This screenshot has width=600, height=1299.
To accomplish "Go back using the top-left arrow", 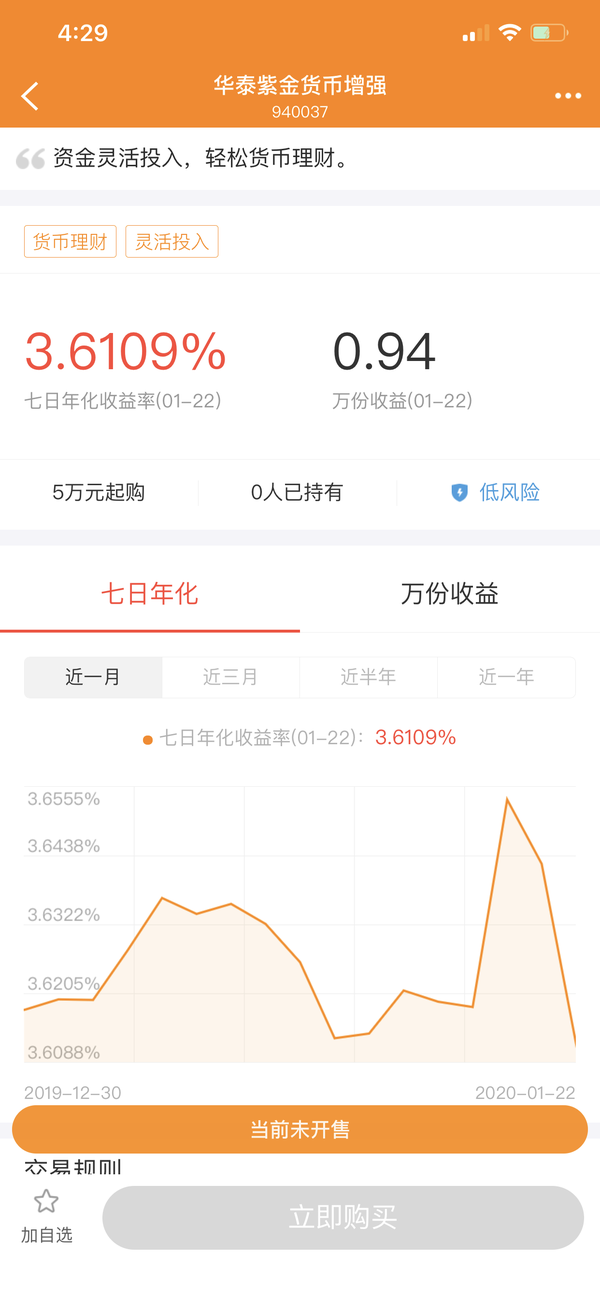I will (x=30, y=96).
